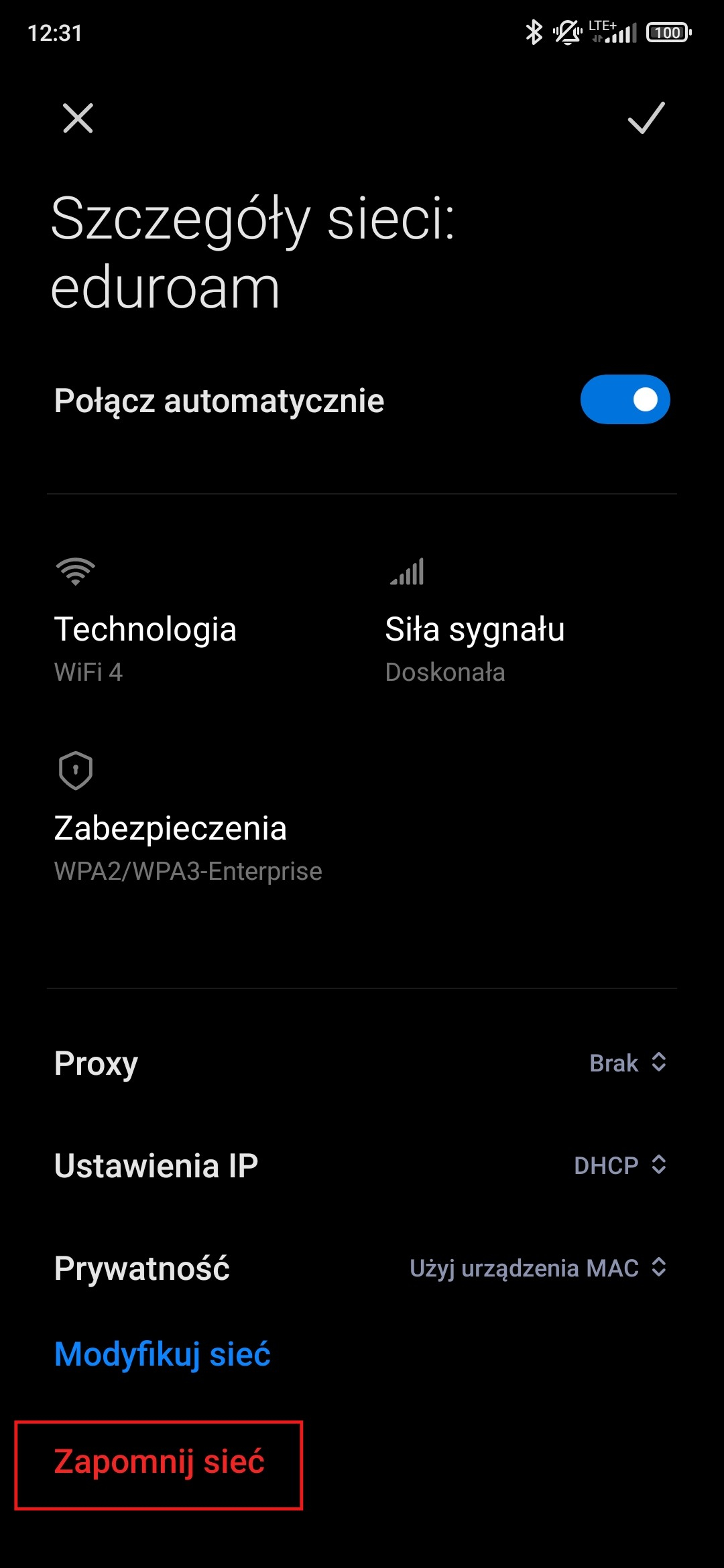This screenshot has width=724, height=1568.
Task: Close the eduroam network details
Action: pos(78,118)
